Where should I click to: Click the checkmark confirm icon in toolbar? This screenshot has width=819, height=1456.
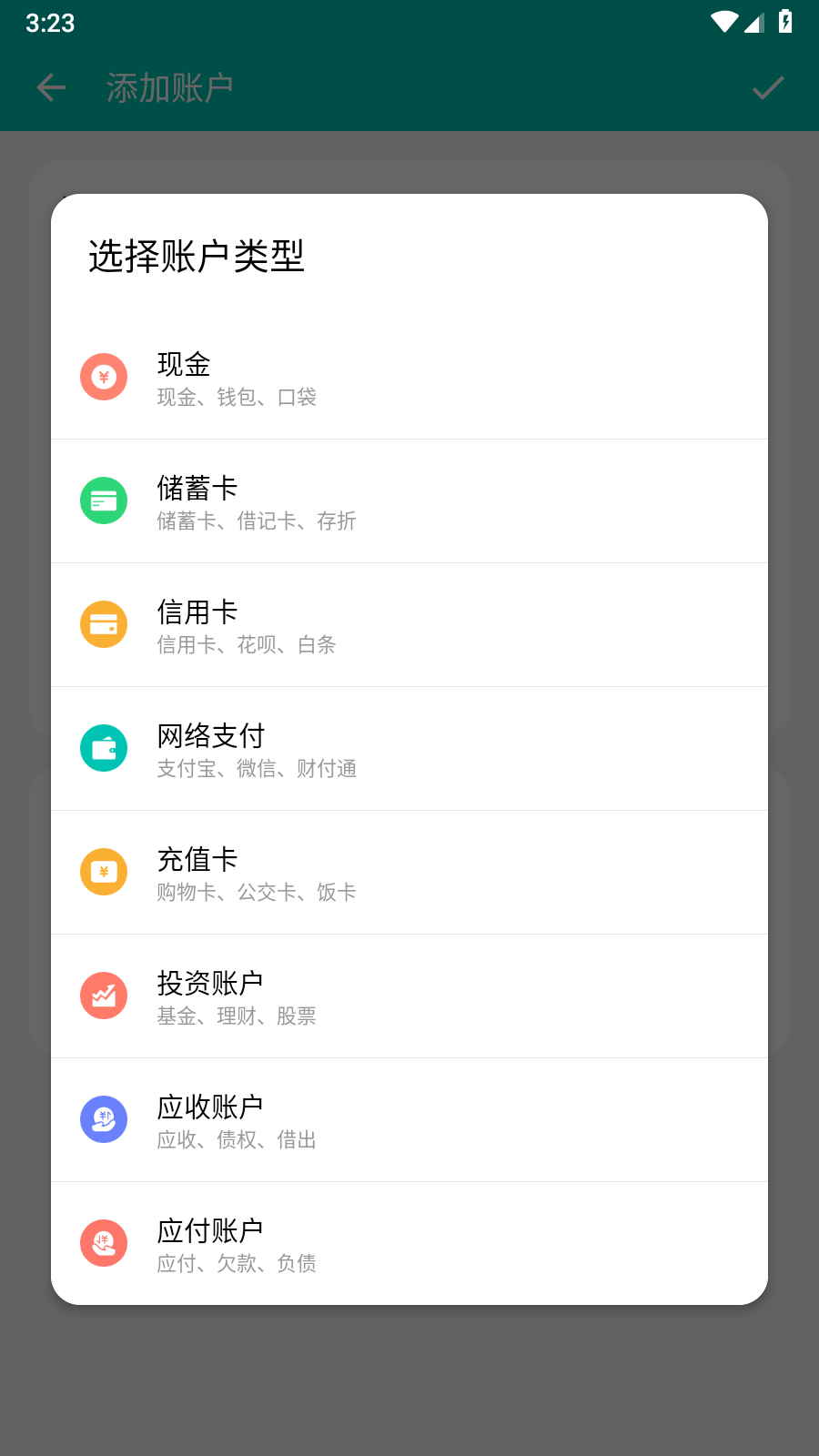768,86
